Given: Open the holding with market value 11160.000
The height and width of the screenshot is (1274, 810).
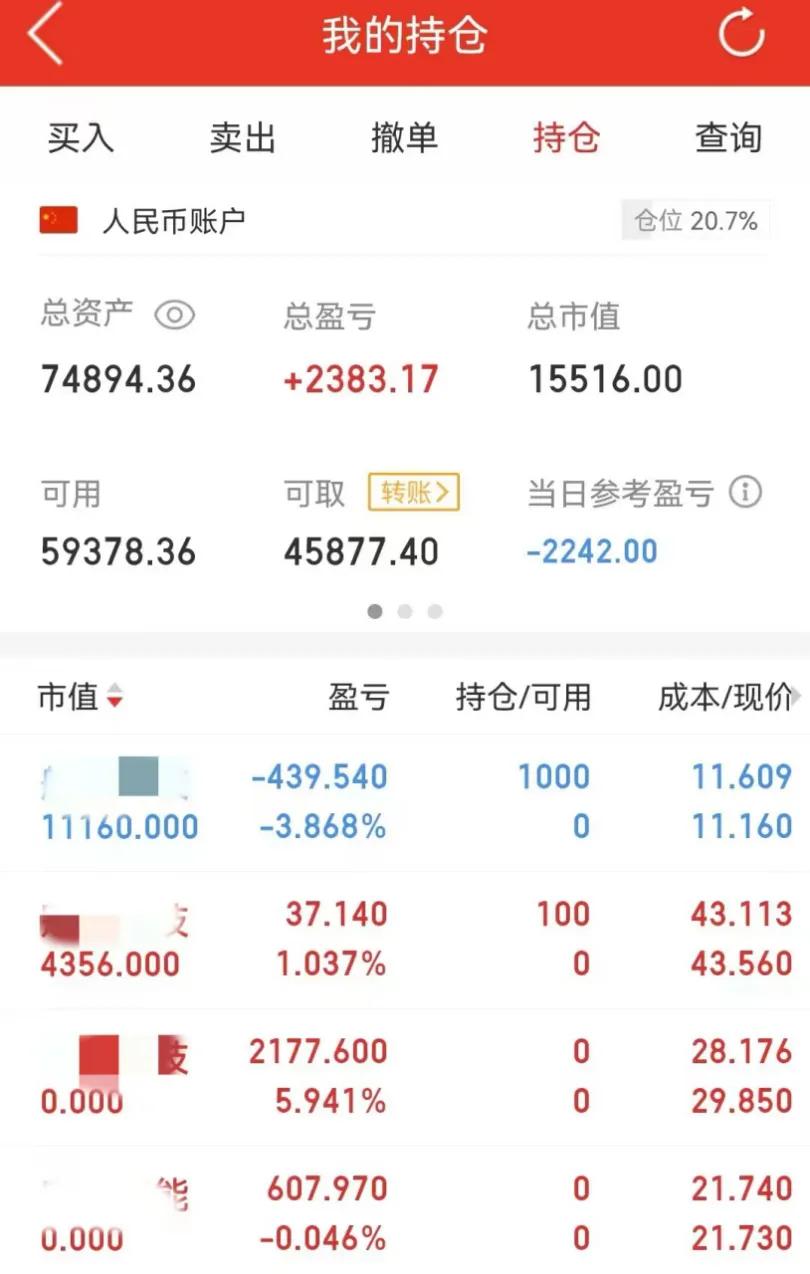Looking at the screenshot, I should [405, 802].
